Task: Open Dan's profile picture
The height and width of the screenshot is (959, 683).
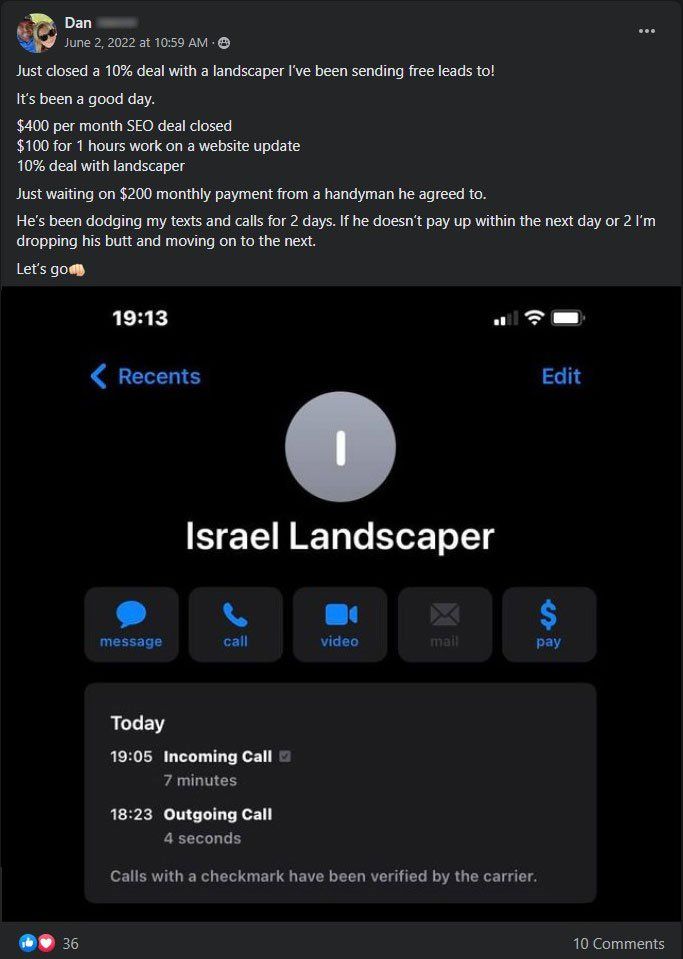Action: 37,33
